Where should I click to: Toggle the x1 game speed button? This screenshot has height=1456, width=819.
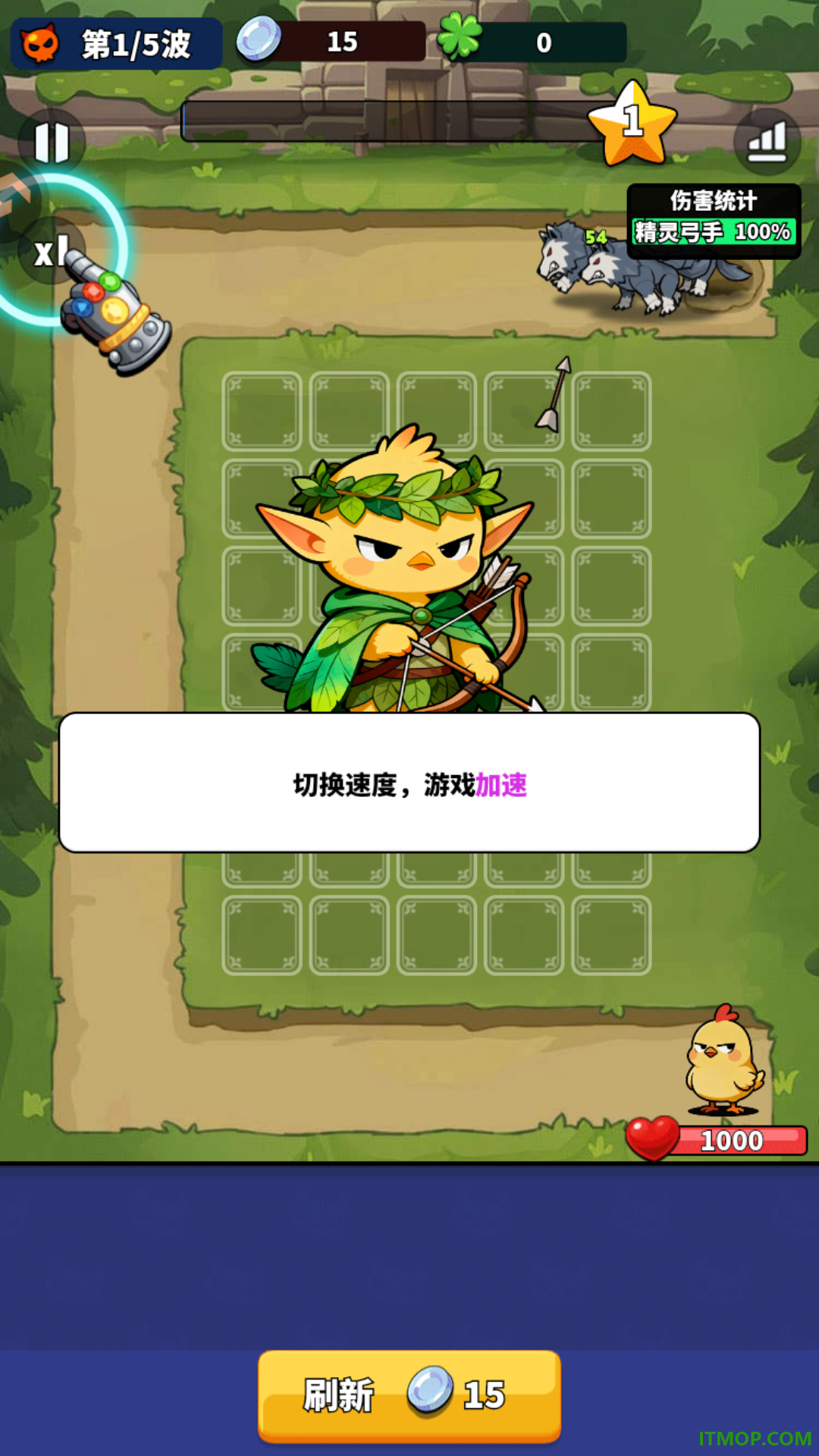tap(50, 251)
